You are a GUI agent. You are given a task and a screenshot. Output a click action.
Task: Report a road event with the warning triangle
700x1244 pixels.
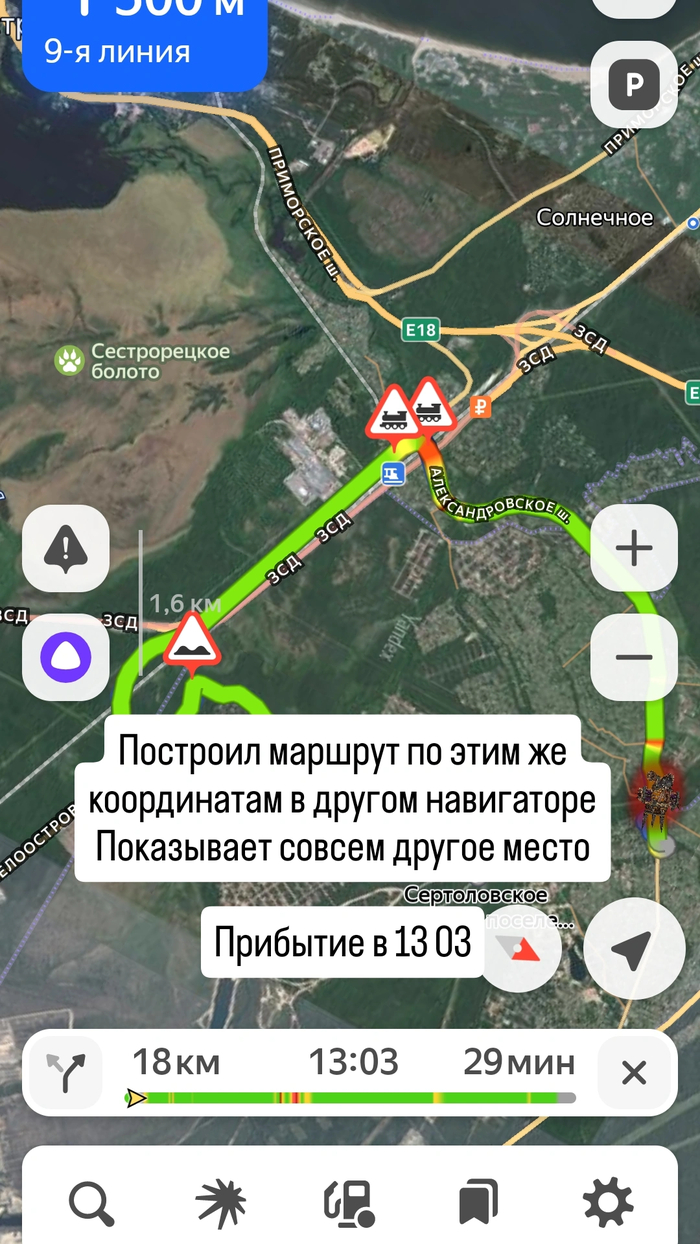66,548
